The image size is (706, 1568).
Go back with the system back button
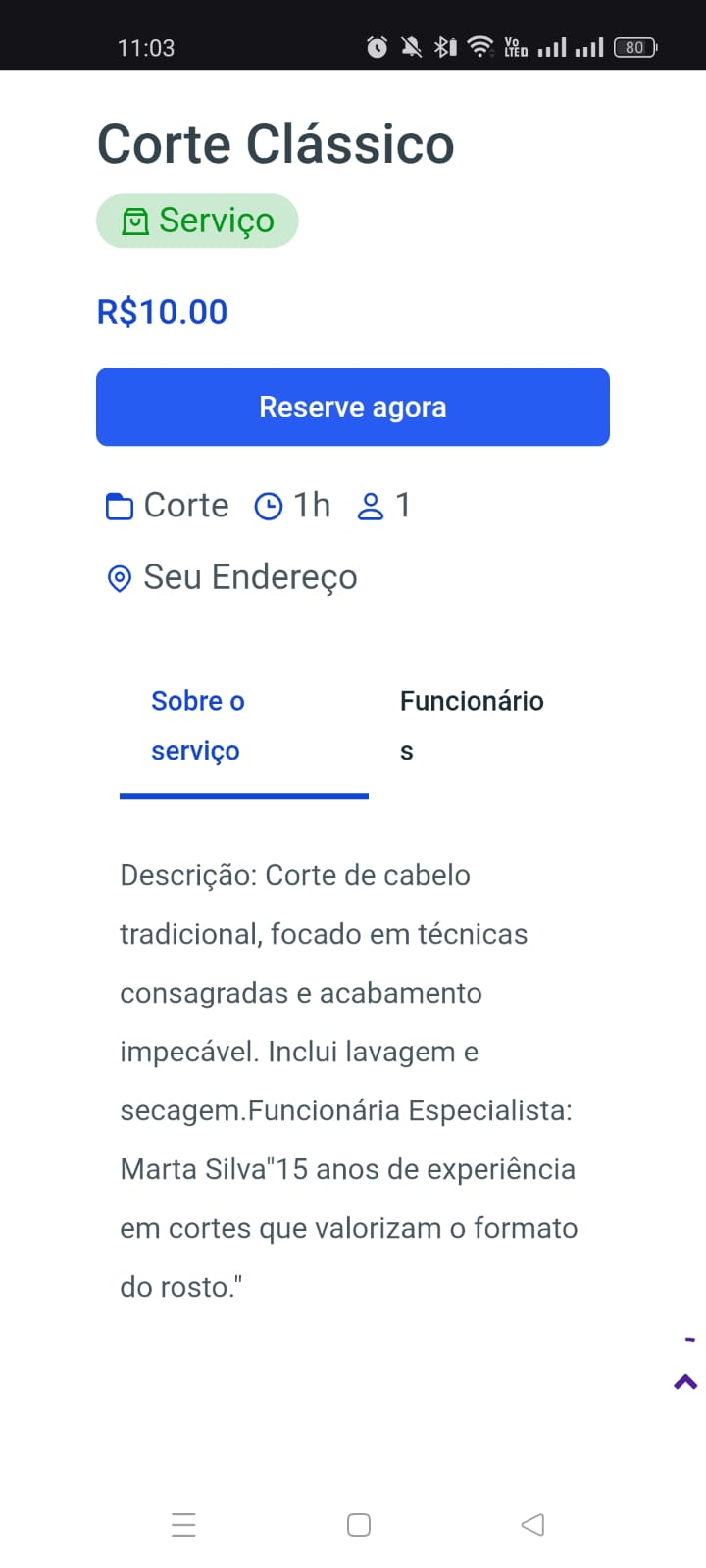click(532, 1525)
